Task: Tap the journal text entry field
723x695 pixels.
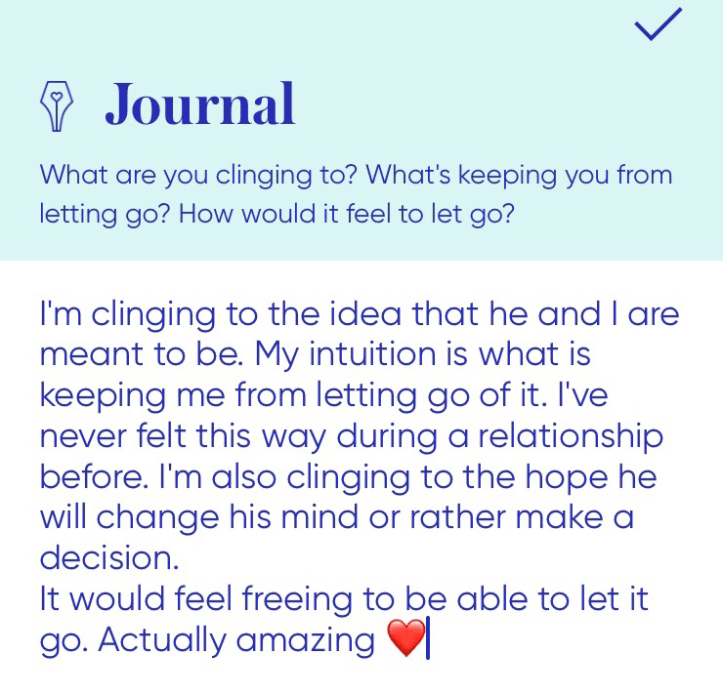Action: click(x=360, y=475)
